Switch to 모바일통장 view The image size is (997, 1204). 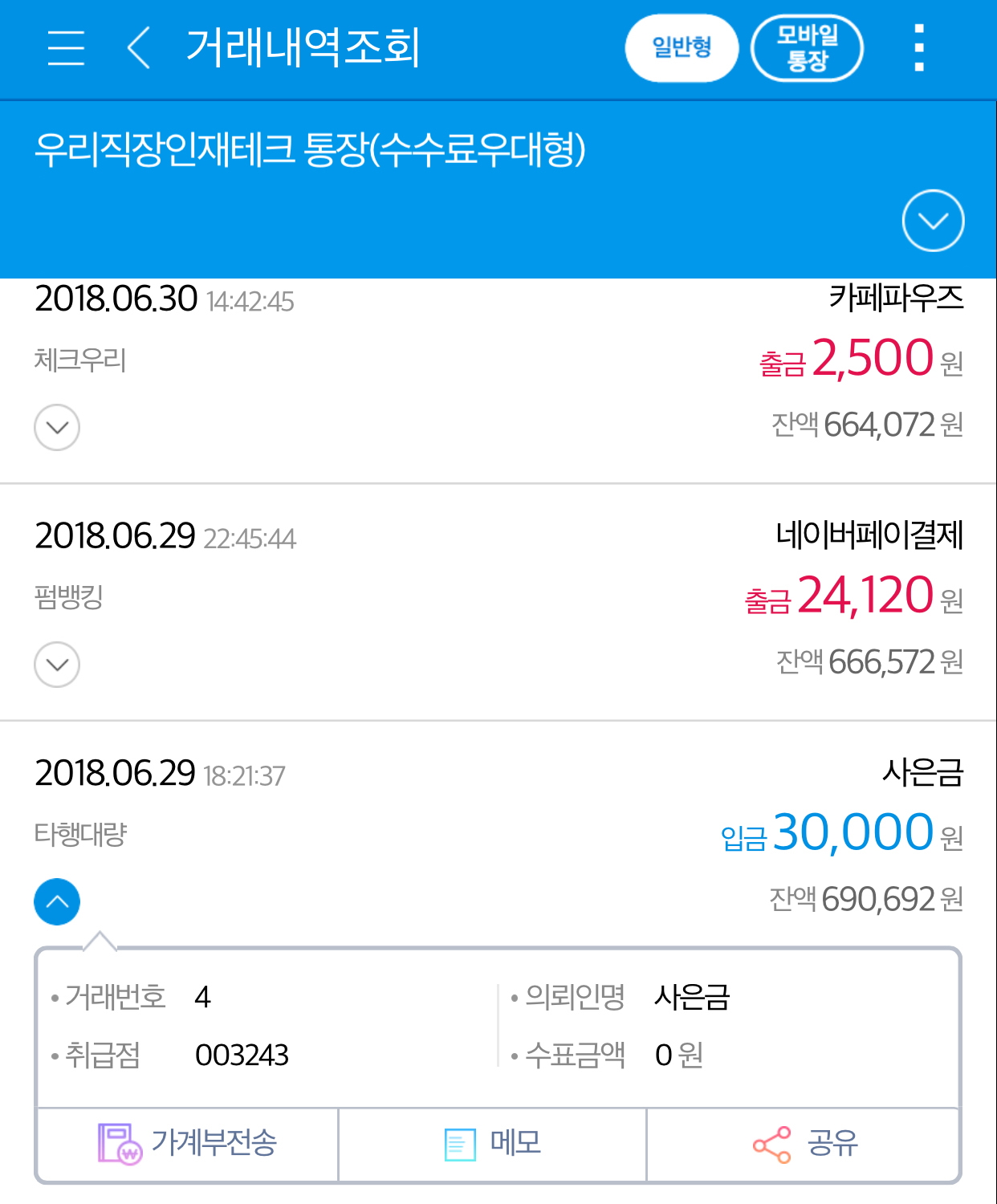pyautogui.click(x=807, y=47)
